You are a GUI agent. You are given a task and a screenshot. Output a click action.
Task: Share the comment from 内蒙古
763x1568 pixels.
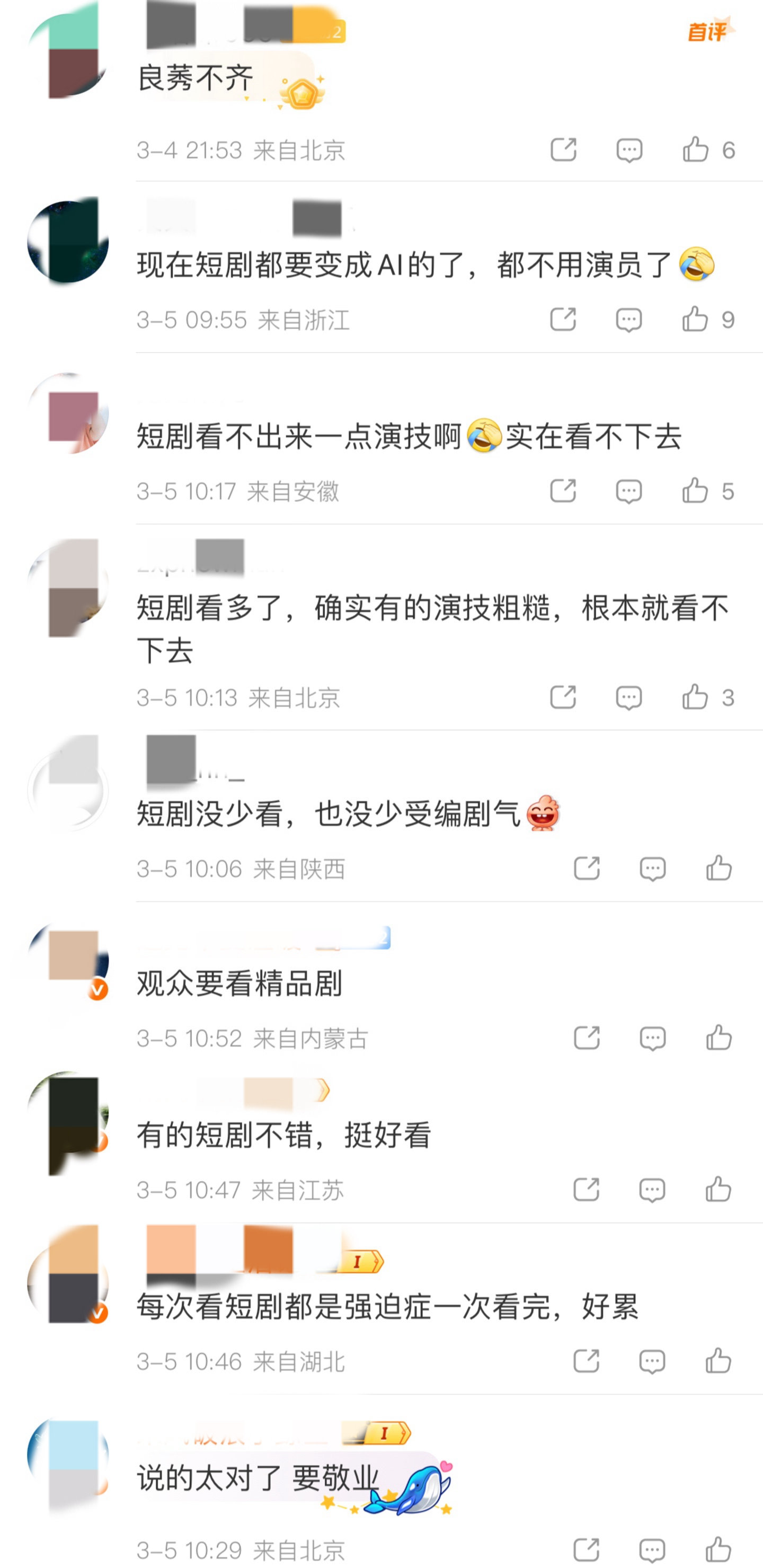coord(587,1038)
